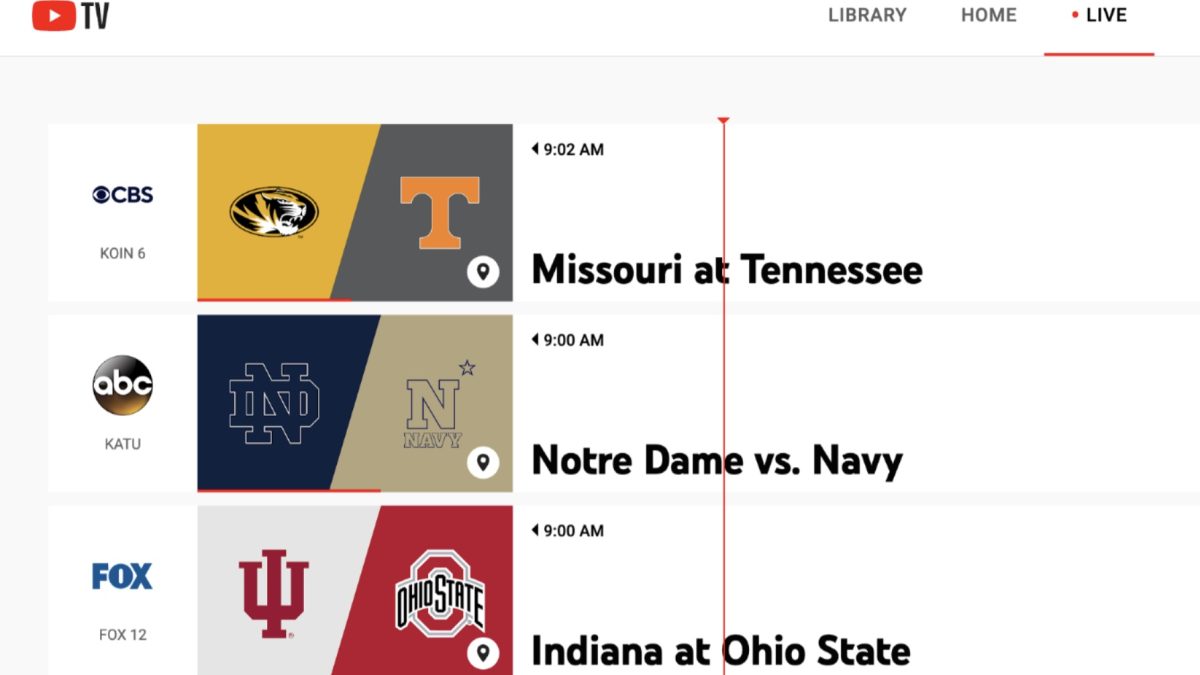Open Indiana at Ohio State program details
The image size is (1200, 675).
(720, 650)
